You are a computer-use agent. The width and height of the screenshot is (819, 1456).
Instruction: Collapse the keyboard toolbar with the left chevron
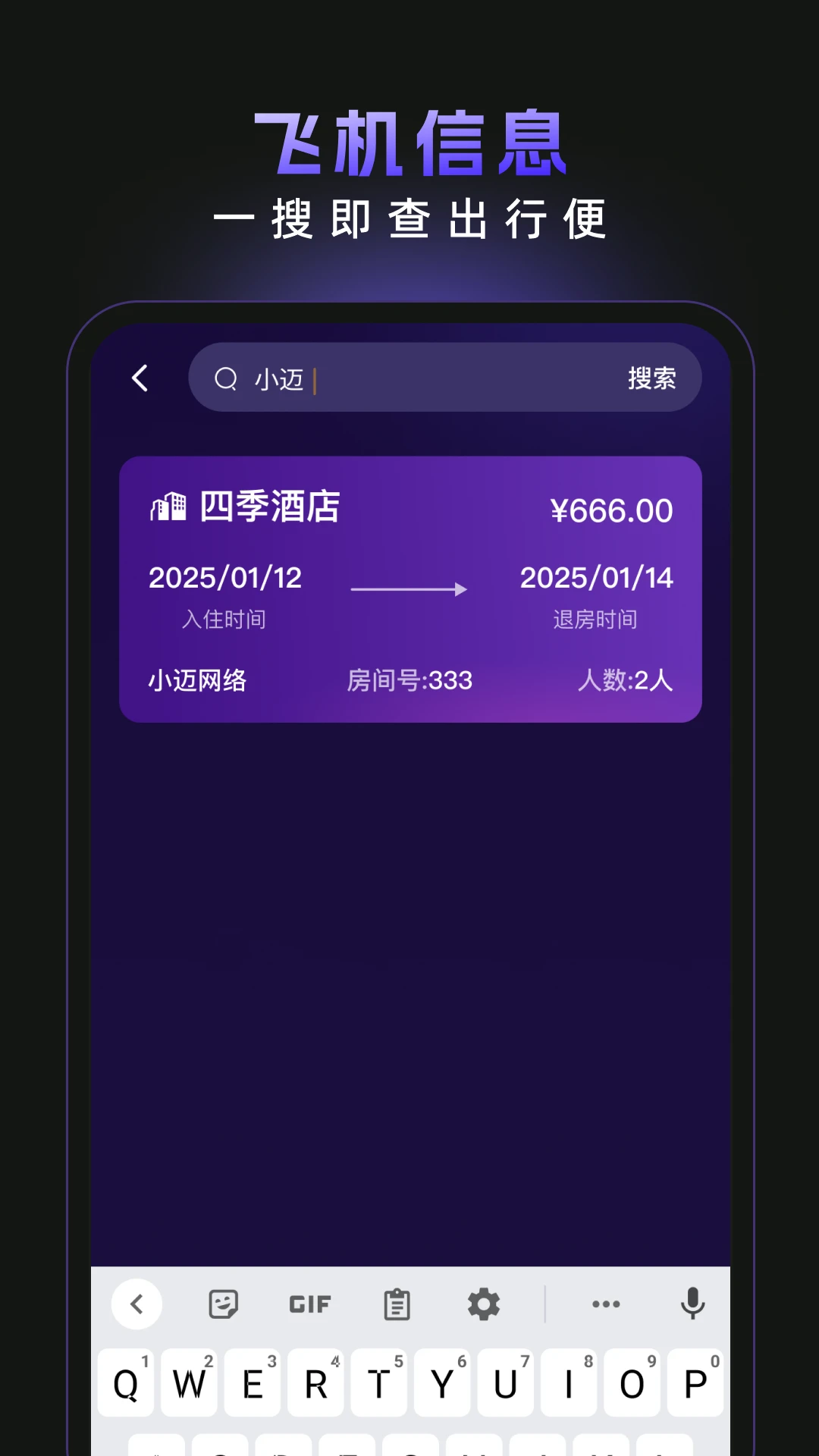coord(136,1304)
